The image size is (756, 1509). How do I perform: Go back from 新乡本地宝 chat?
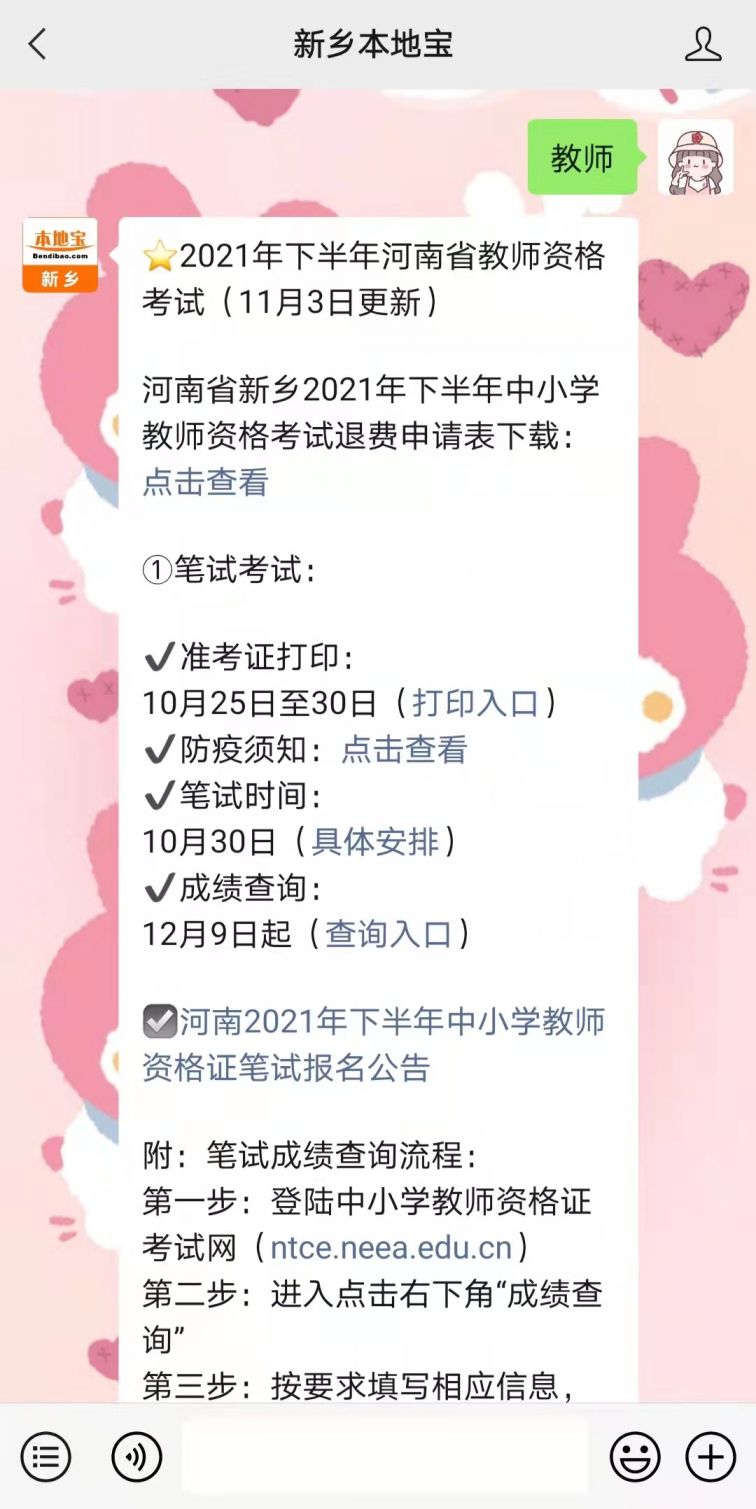click(x=38, y=44)
